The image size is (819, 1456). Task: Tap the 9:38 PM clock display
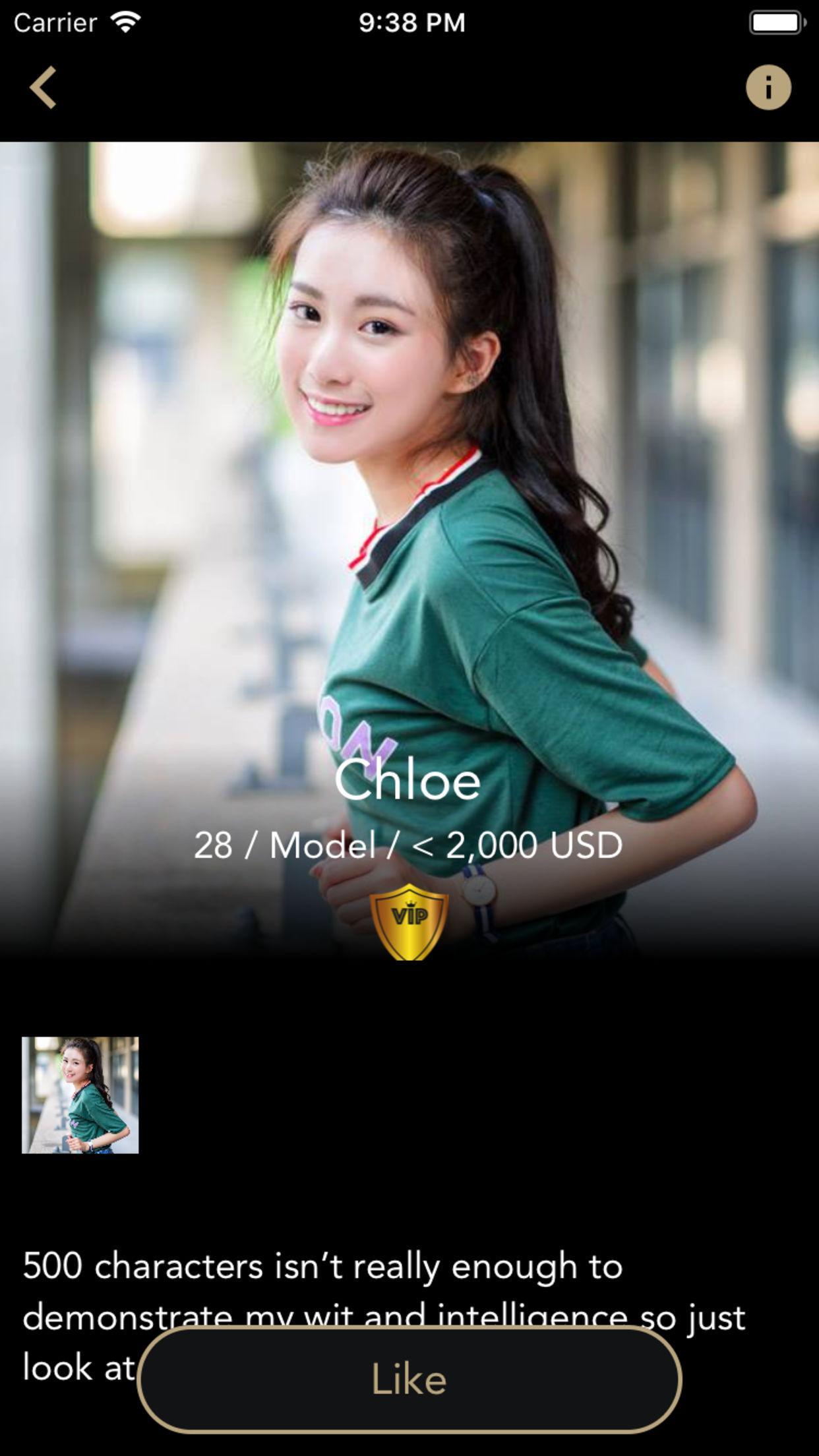coord(409,21)
